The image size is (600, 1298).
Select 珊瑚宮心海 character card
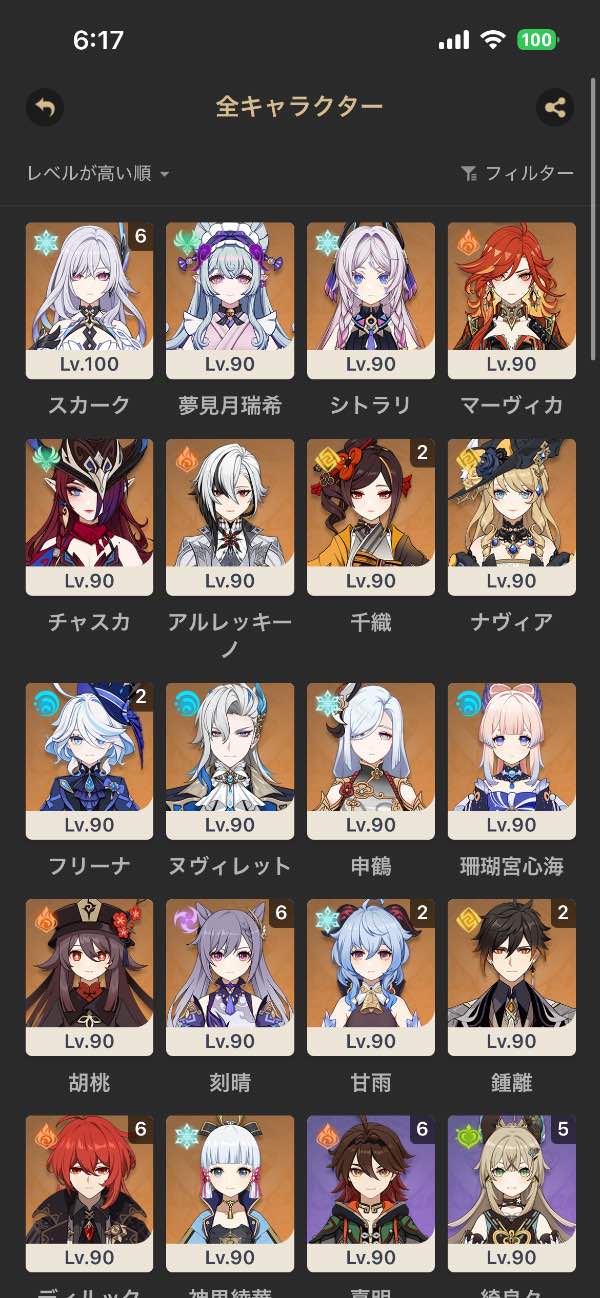pyautogui.click(x=512, y=761)
